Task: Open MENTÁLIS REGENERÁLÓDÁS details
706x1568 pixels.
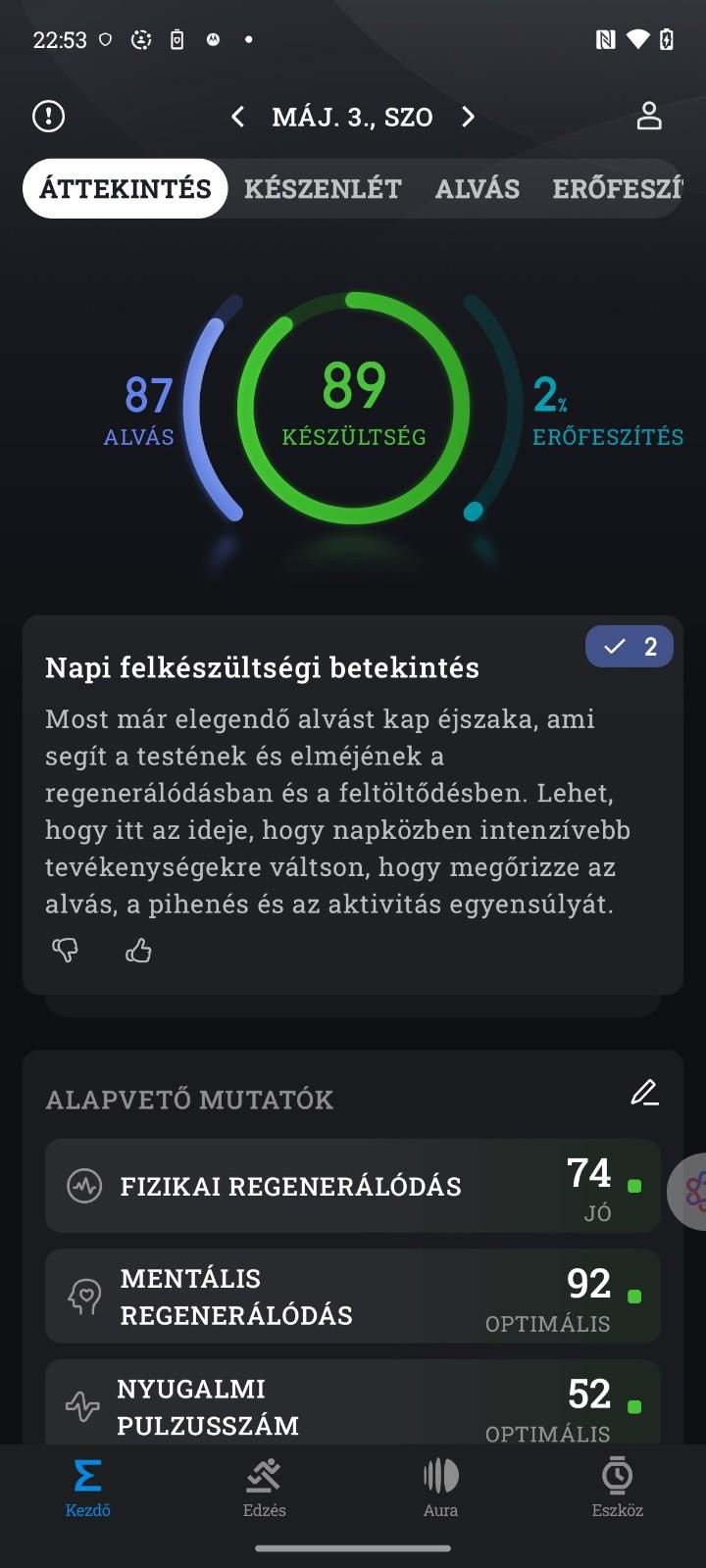Action: 352,1296
